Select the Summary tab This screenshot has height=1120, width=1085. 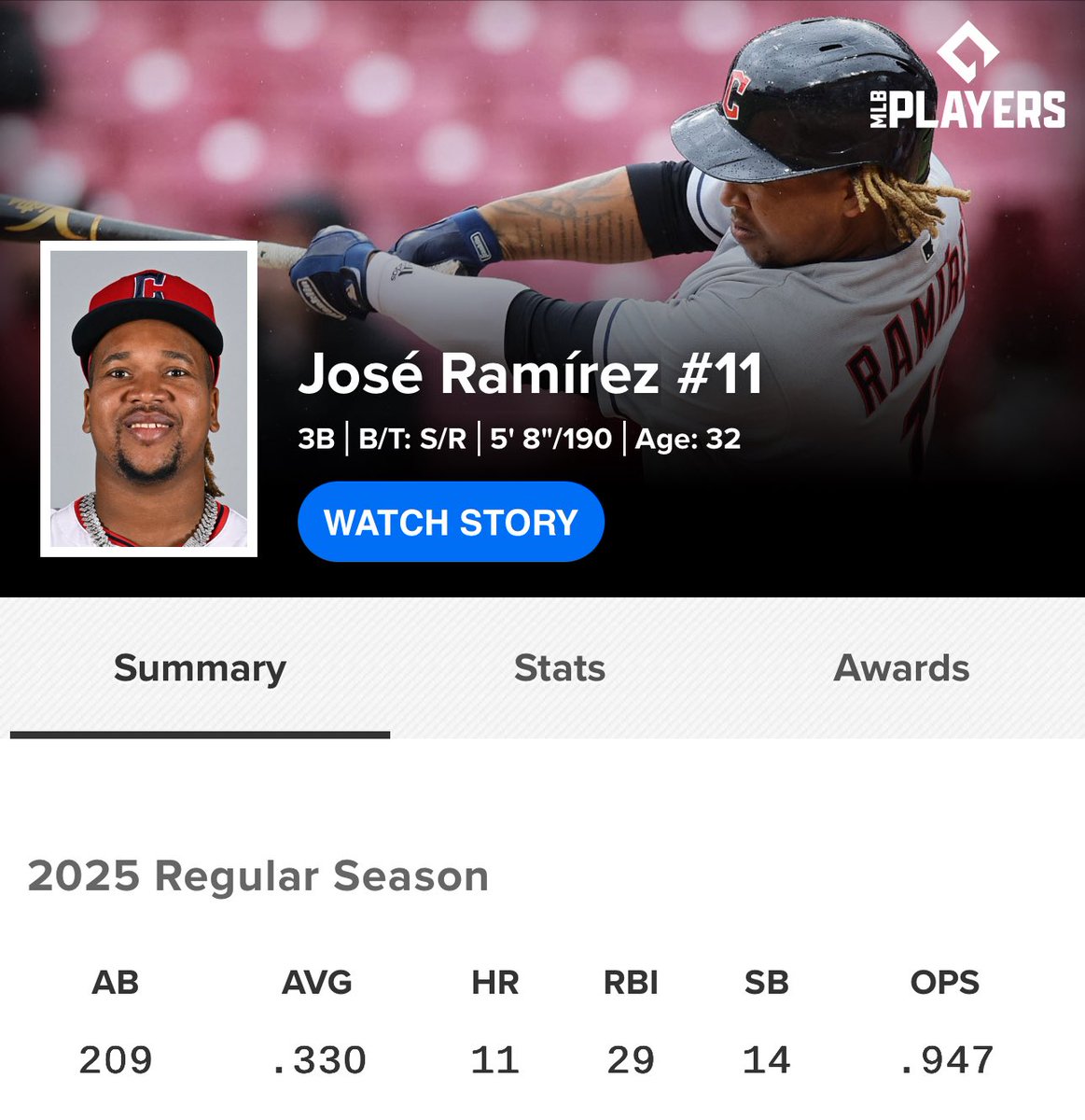[200, 668]
